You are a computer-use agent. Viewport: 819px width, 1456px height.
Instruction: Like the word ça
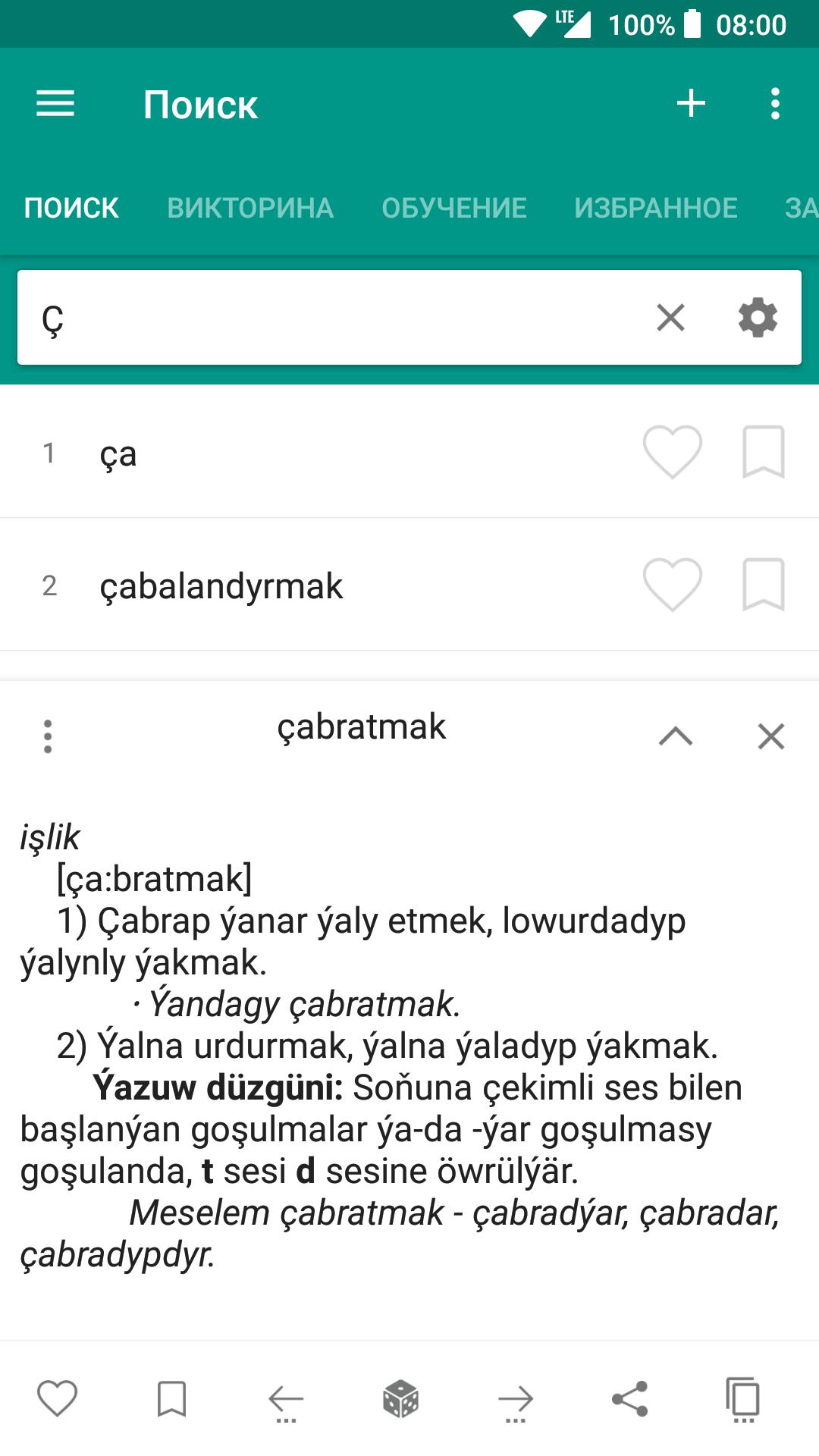pos(673,453)
